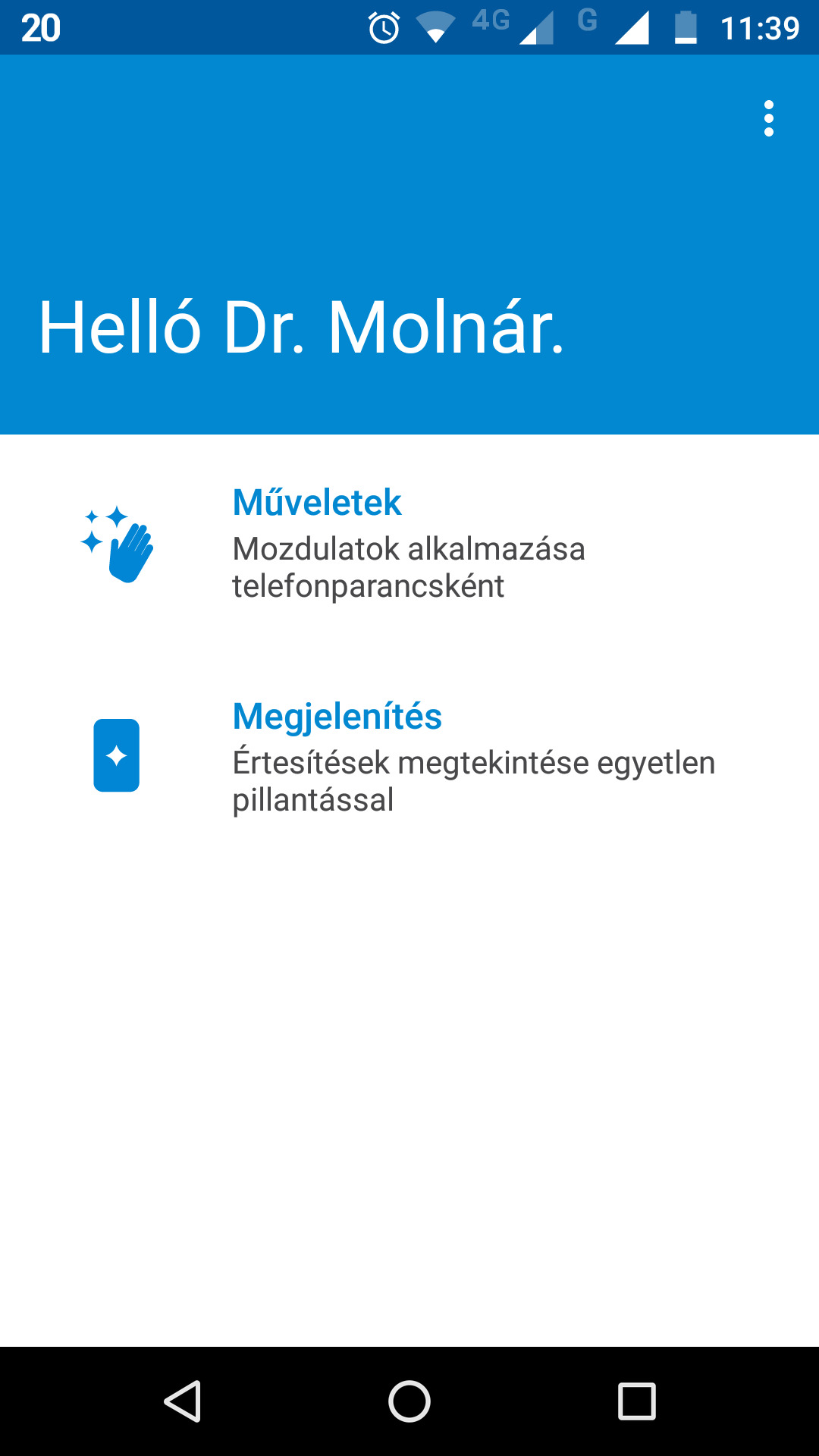Tap the home button in navigation bar
The height and width of the screenshot is (1456, 819).
pyautogui.click(x=409, y=1401)
